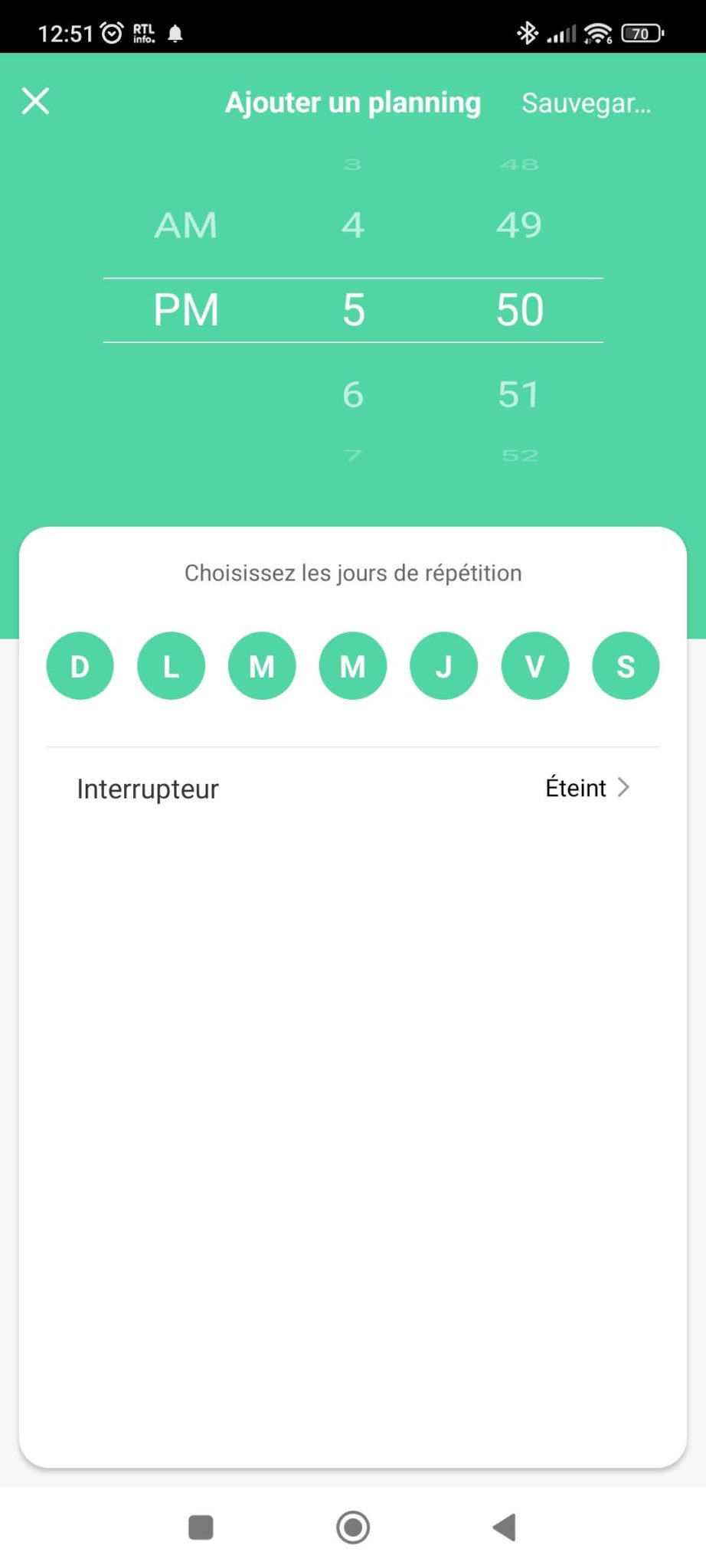This screenshot has height=1568, width=706.
Task: Choose minute 49 in the picker
Action: (519, 225)
